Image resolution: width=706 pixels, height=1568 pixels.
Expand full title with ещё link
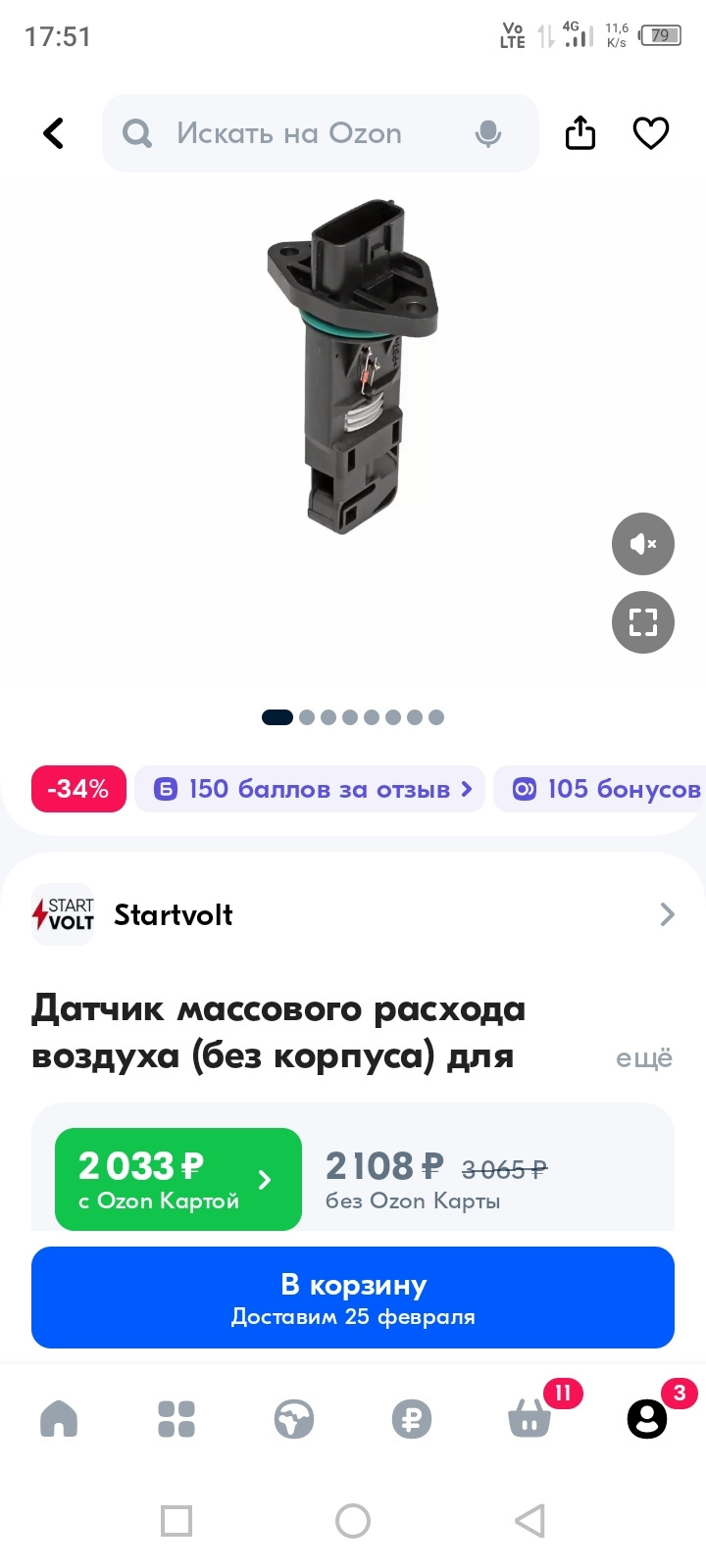[x=643, y=1057]
